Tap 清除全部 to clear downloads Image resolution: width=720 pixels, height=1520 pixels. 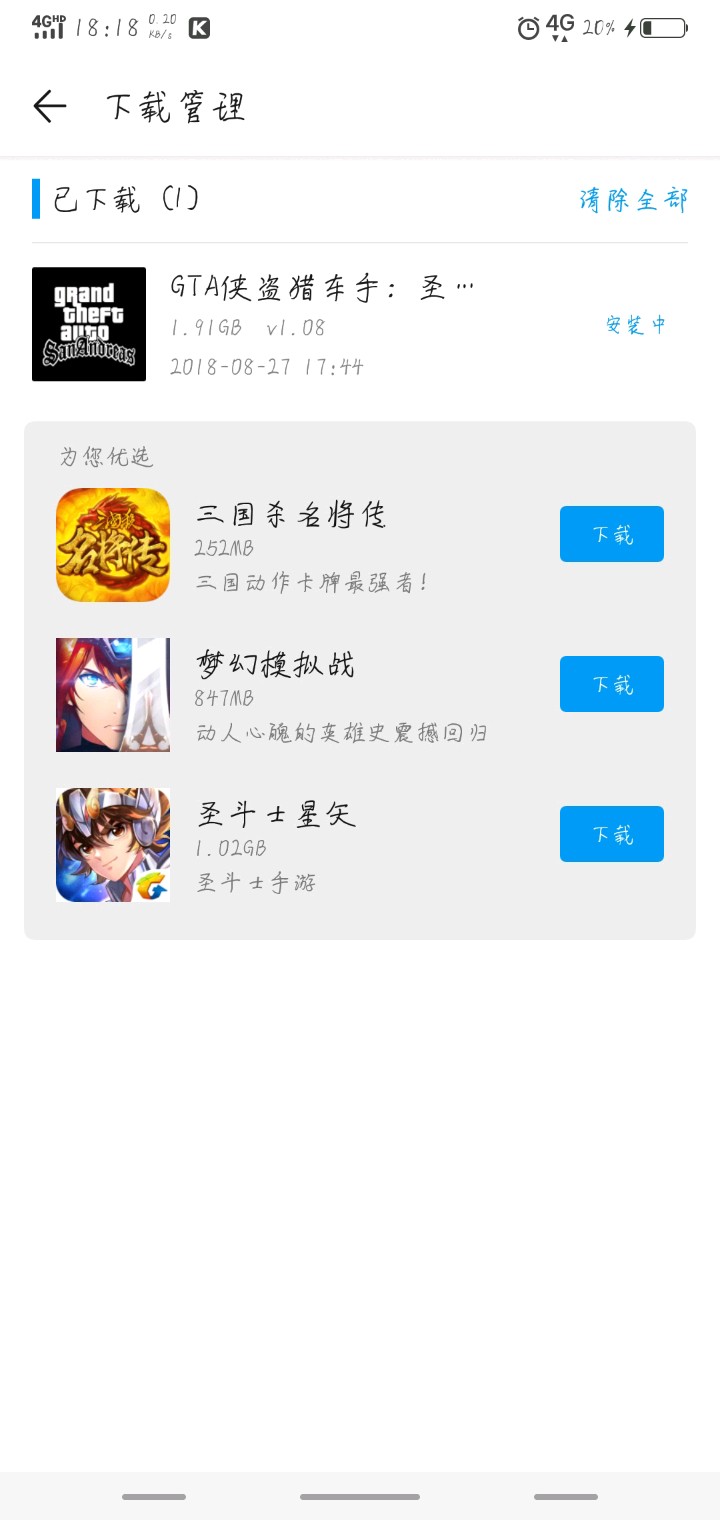pos(633,199)
